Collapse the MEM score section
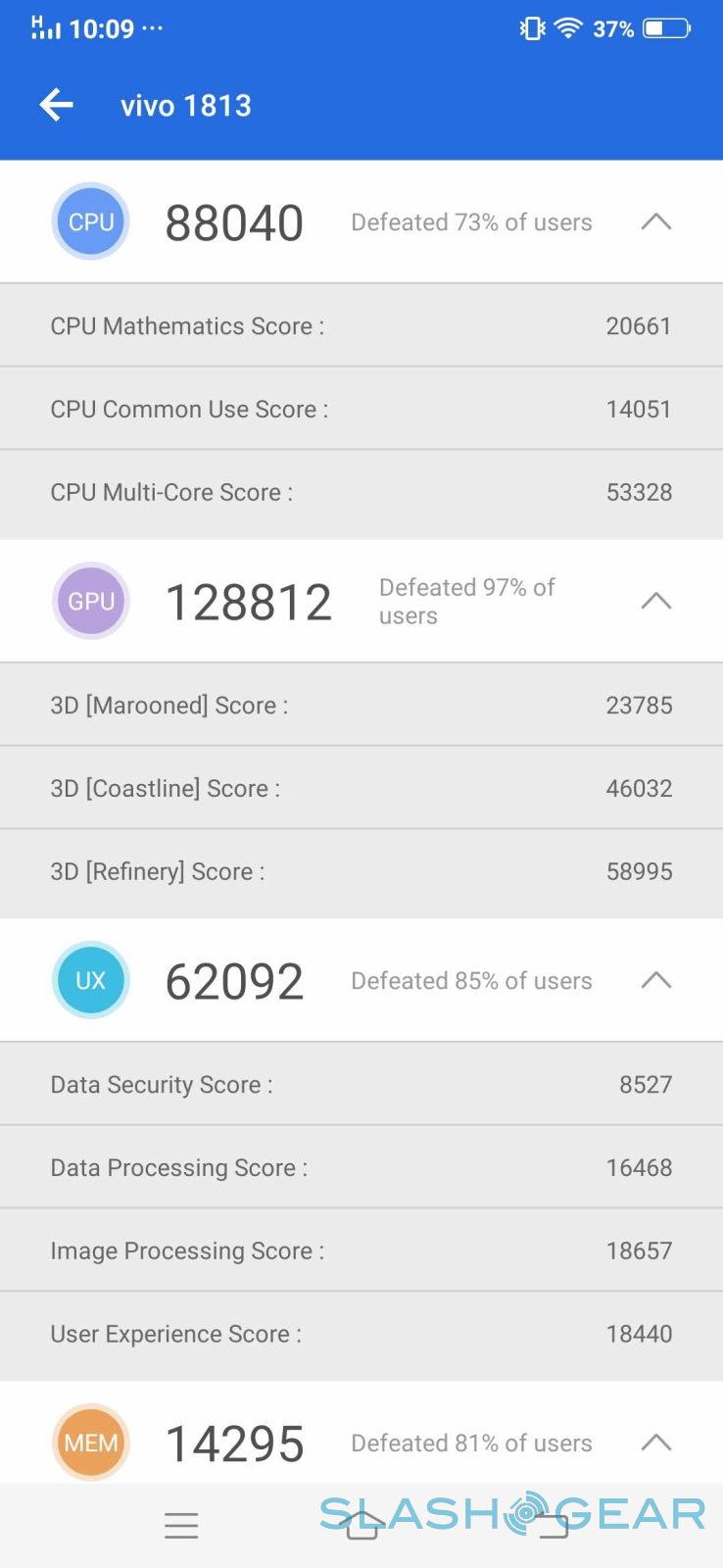The width and height of the screenshot is (723, 1568). 655,1443
